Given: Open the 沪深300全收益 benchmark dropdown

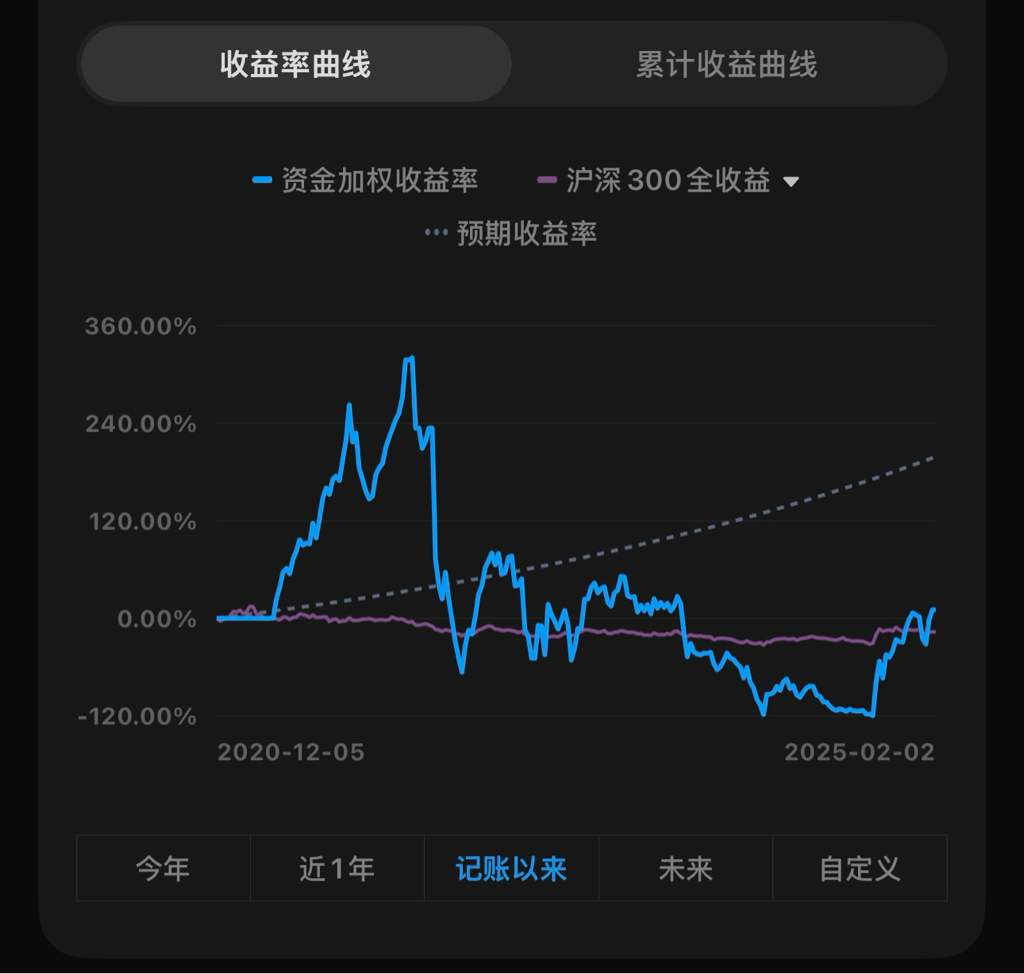Looking at the screenshot, I should coord(791,182).
